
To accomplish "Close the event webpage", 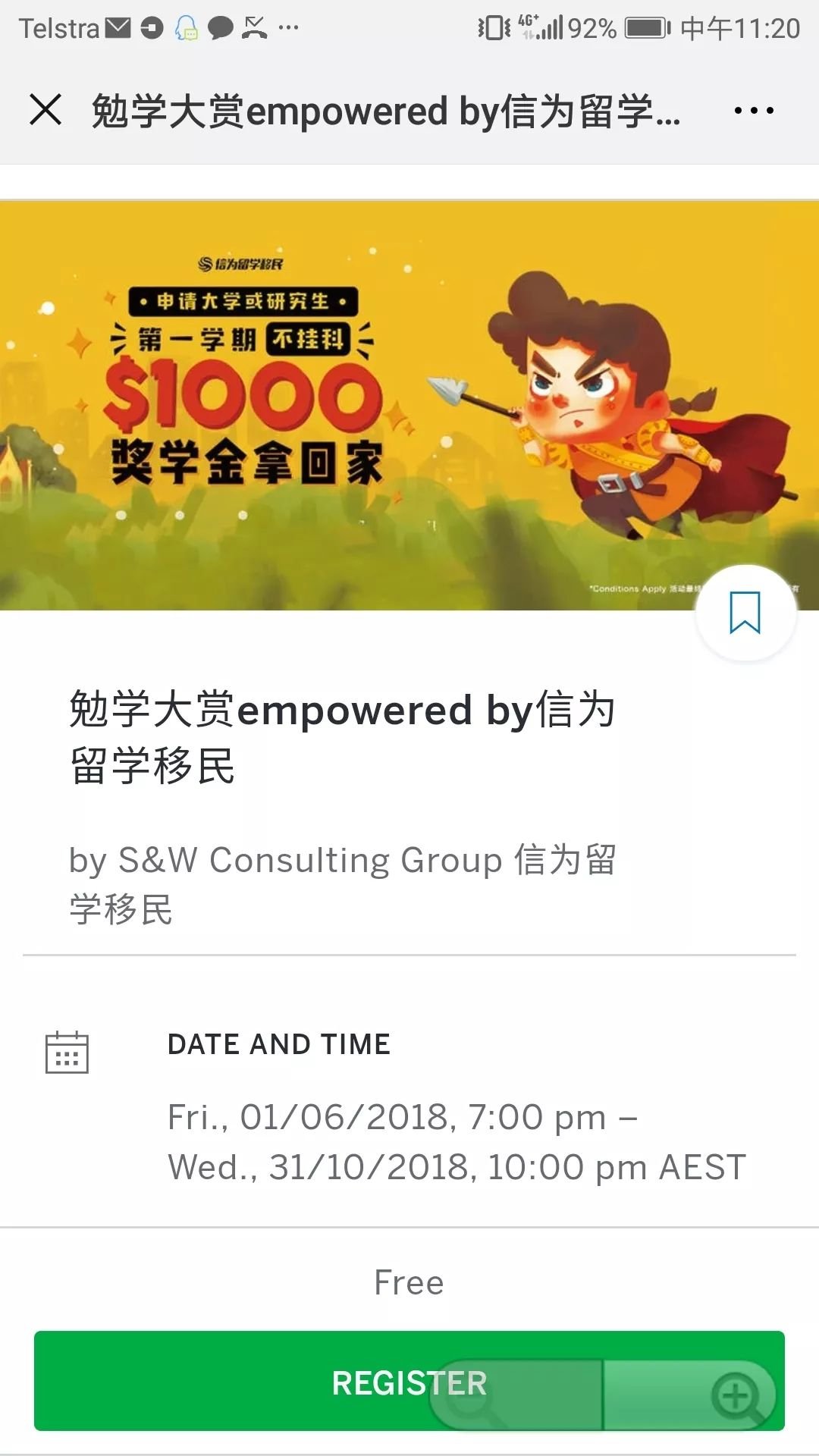I will coord(45,110).
